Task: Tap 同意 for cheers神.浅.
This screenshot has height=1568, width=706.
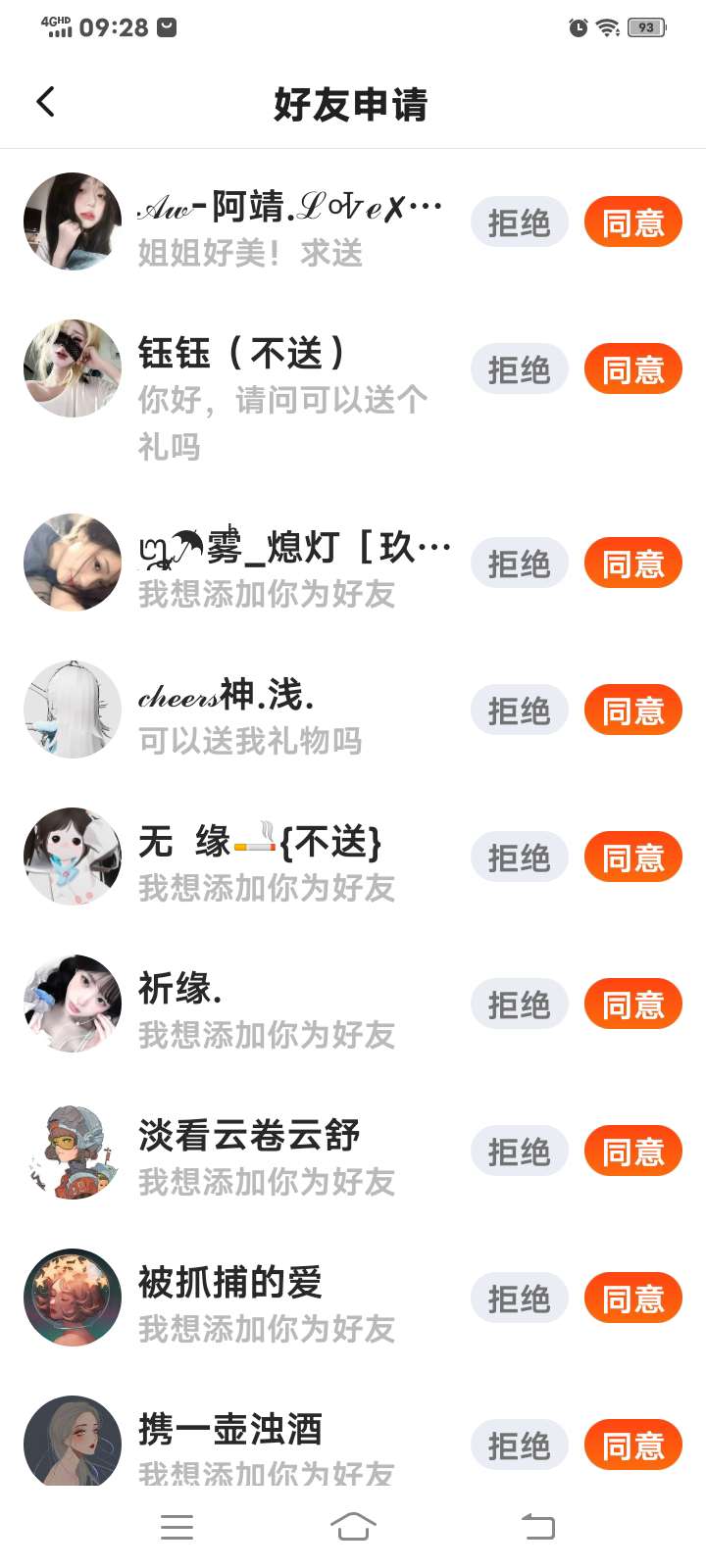Action: 632,710
